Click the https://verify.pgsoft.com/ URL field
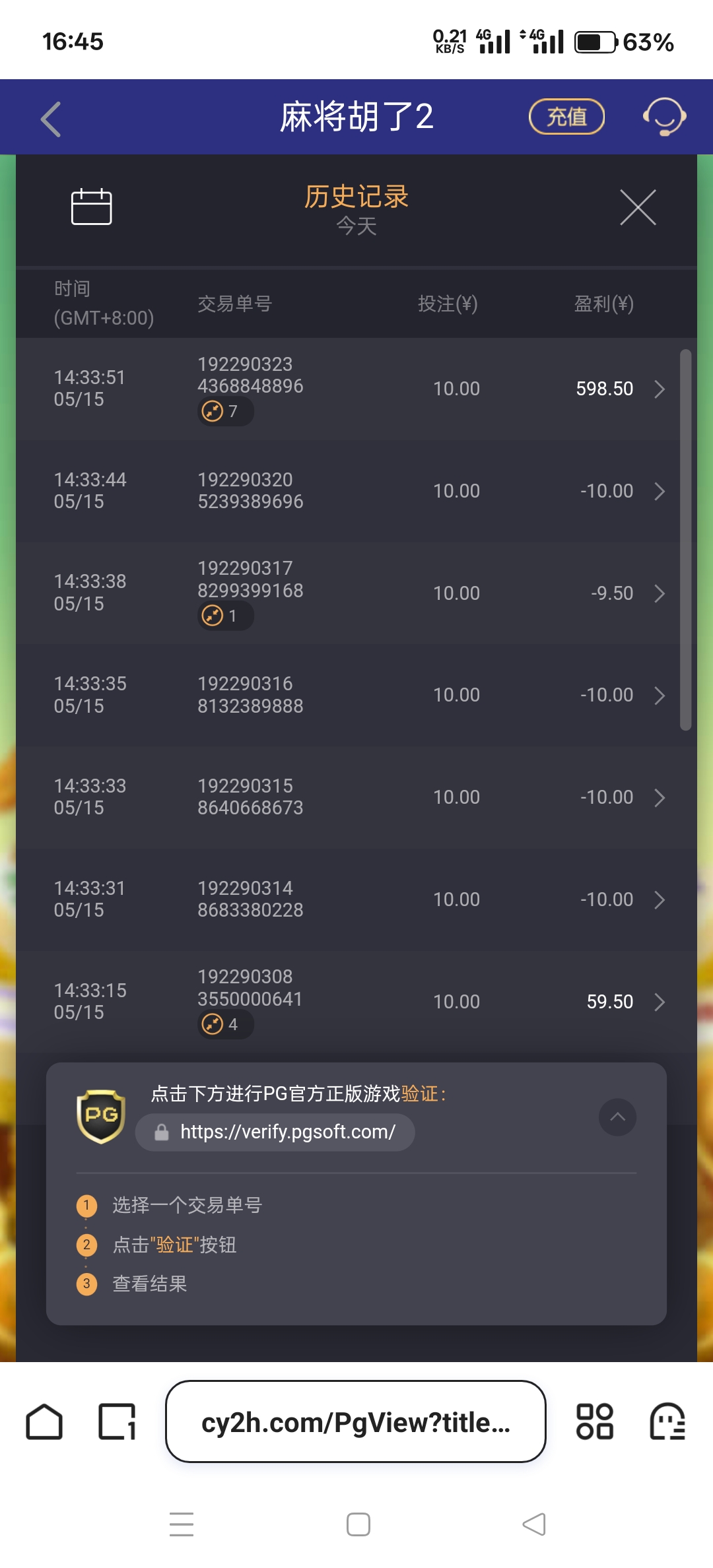Screen dimensions: 713x1568 pyautogui.click(x=275, y=1132)
